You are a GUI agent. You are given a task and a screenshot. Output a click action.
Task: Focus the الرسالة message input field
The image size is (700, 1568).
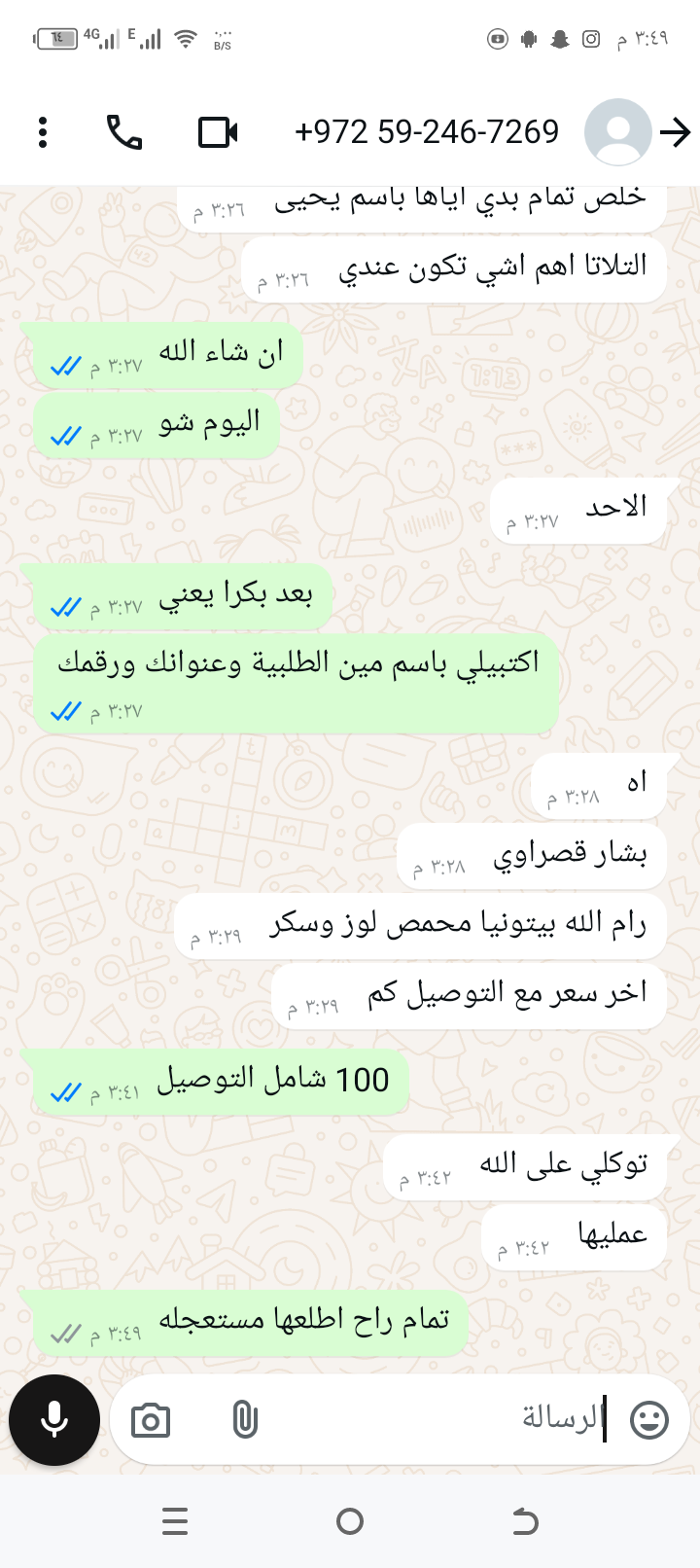coord(437,1420)
